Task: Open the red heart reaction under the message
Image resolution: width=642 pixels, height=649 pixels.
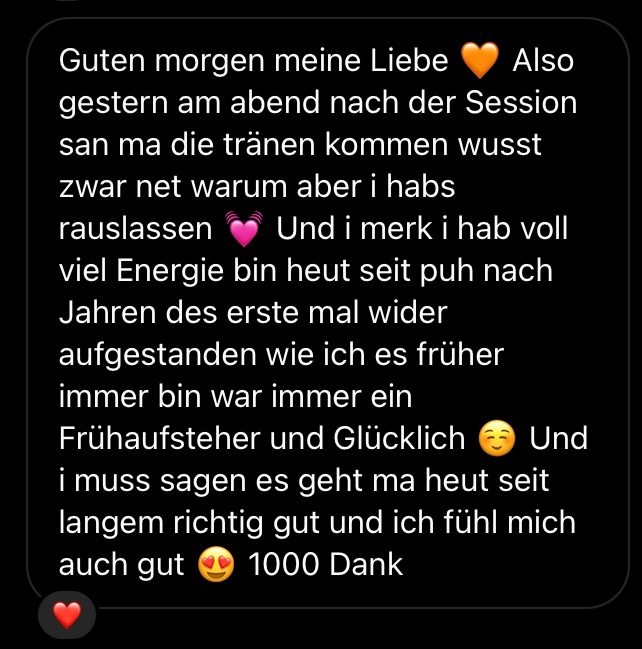Action: (66, 616)
